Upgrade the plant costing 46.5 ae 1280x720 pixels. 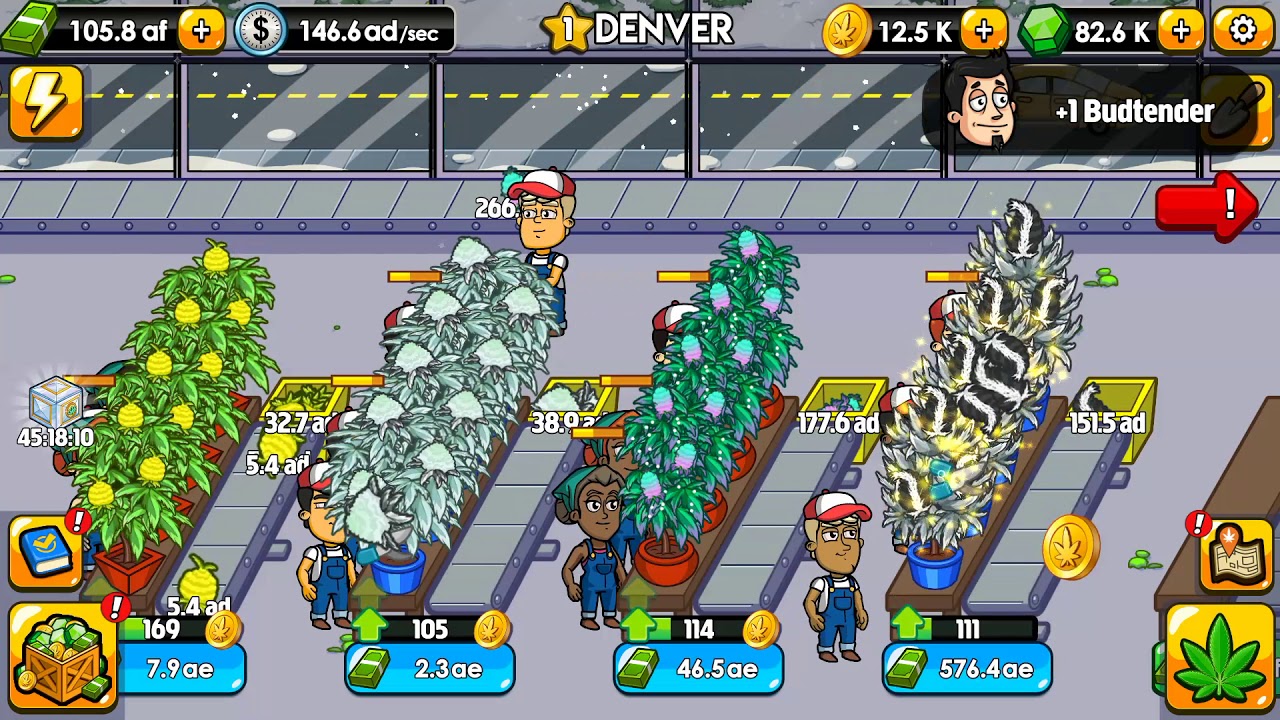698,668
